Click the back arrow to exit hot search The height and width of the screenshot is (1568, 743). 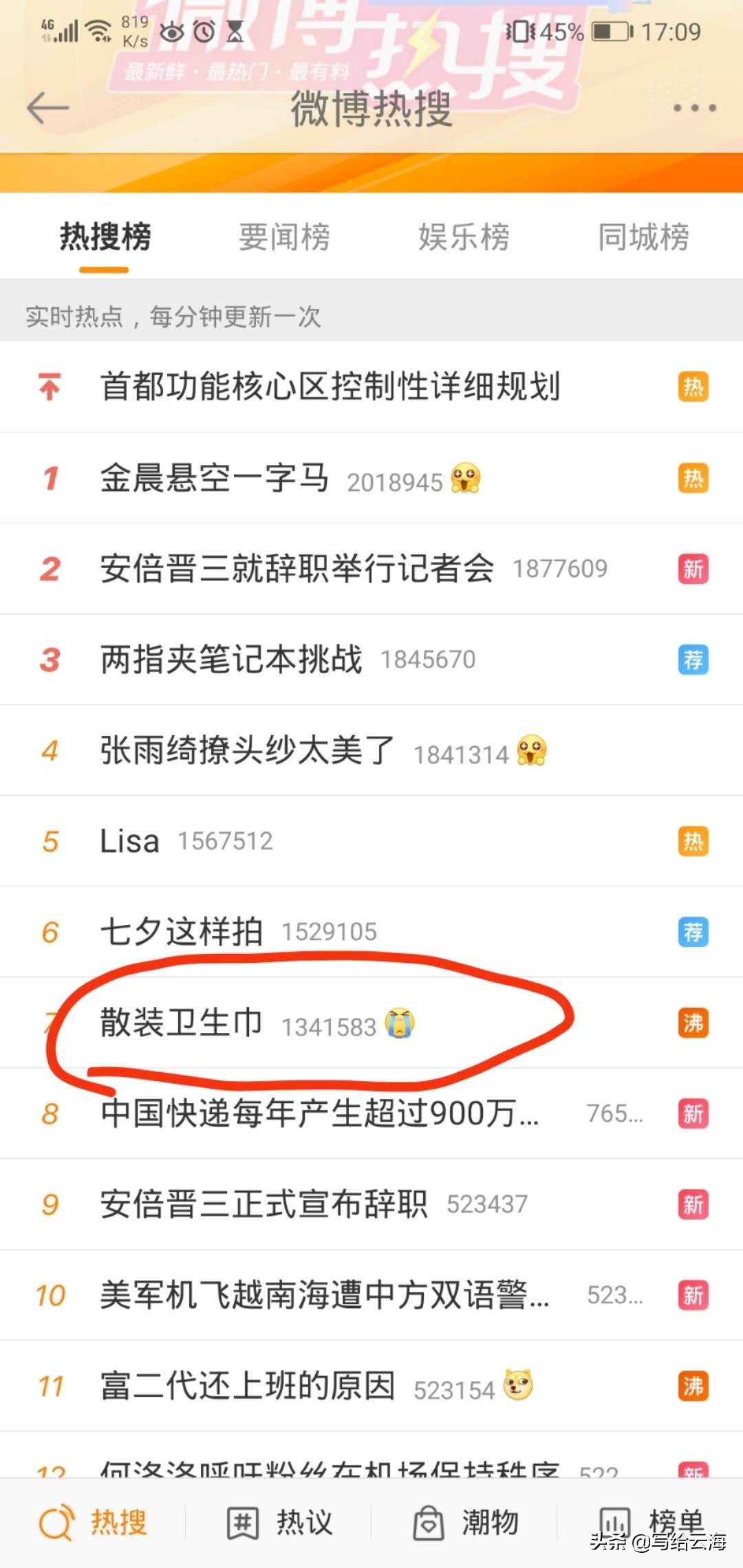(50, 108)
